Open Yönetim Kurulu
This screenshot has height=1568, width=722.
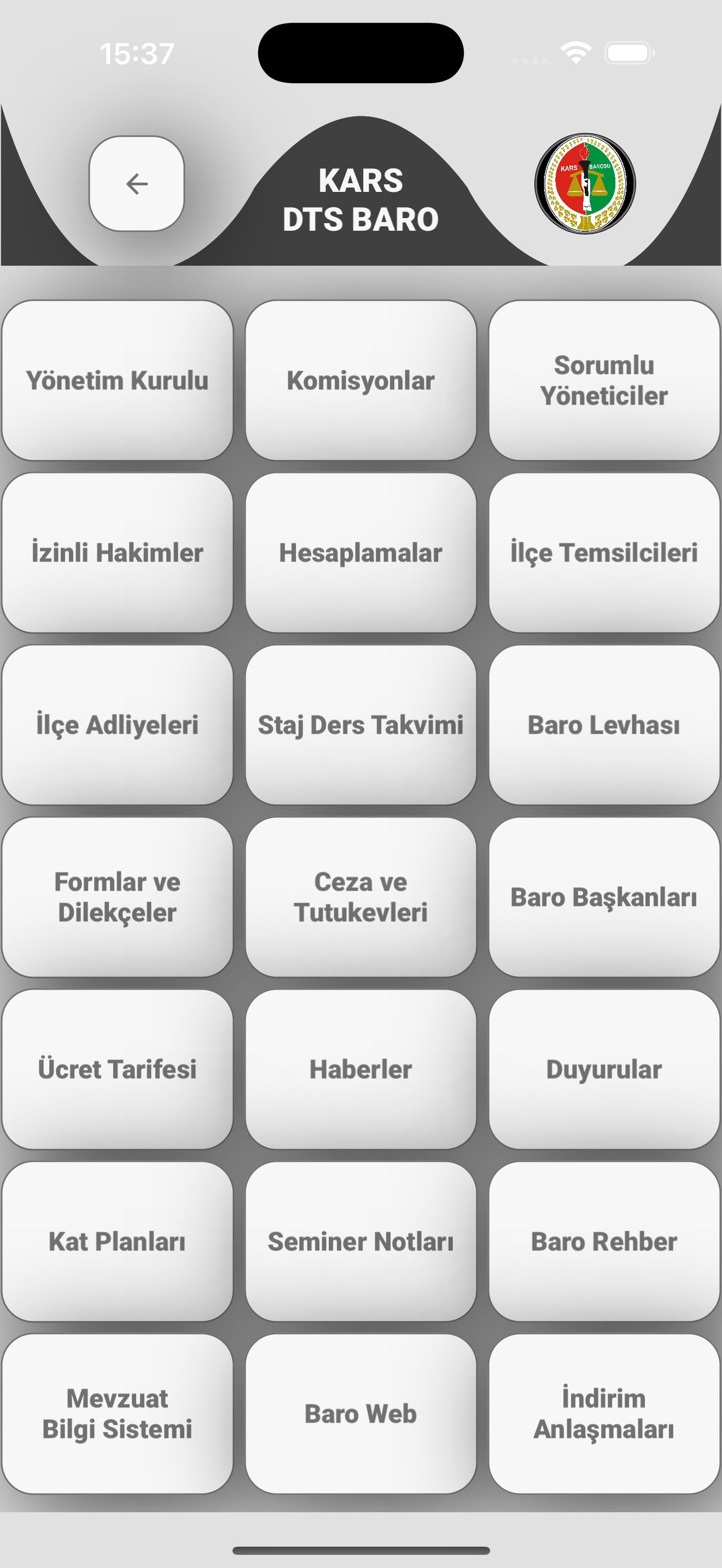coord(118,380)
